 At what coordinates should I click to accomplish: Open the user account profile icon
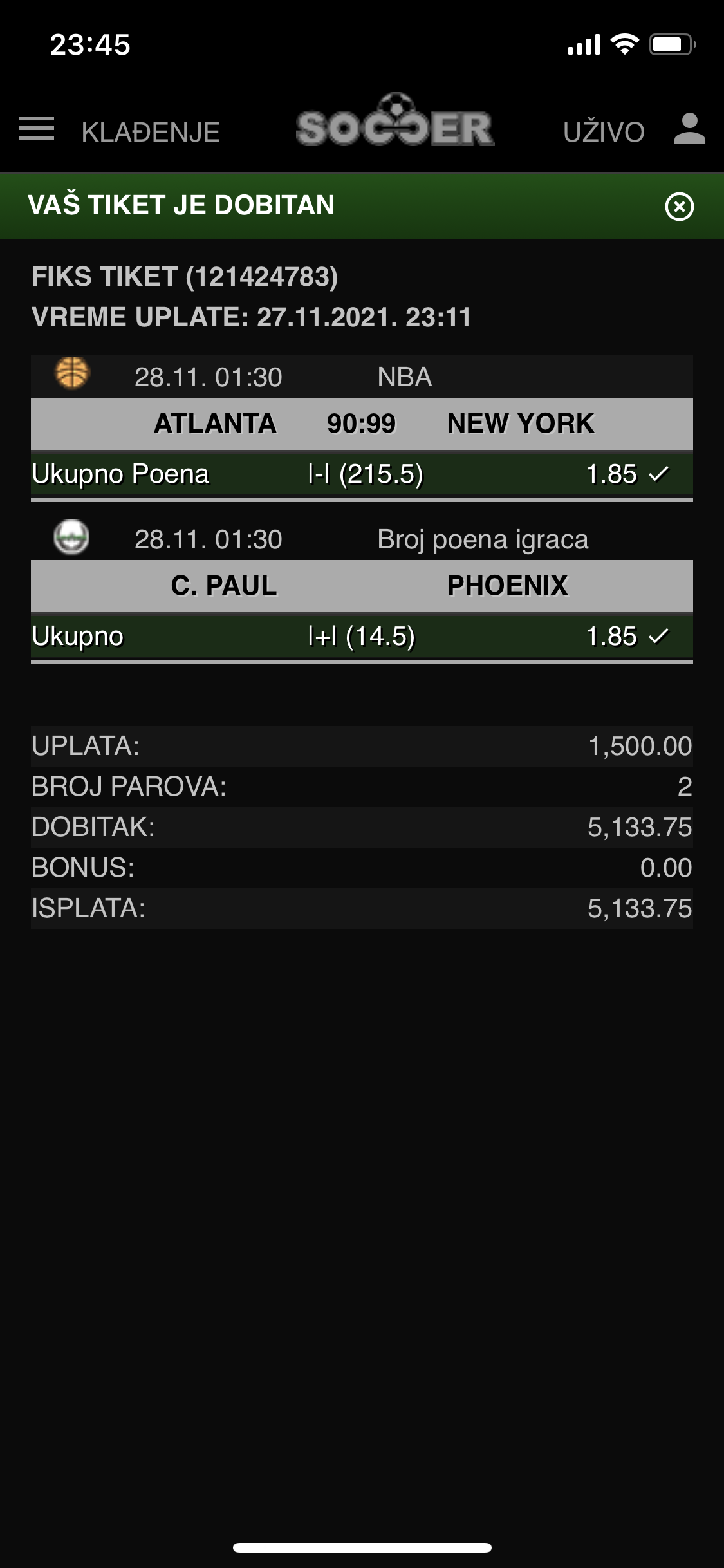point(690,129)
